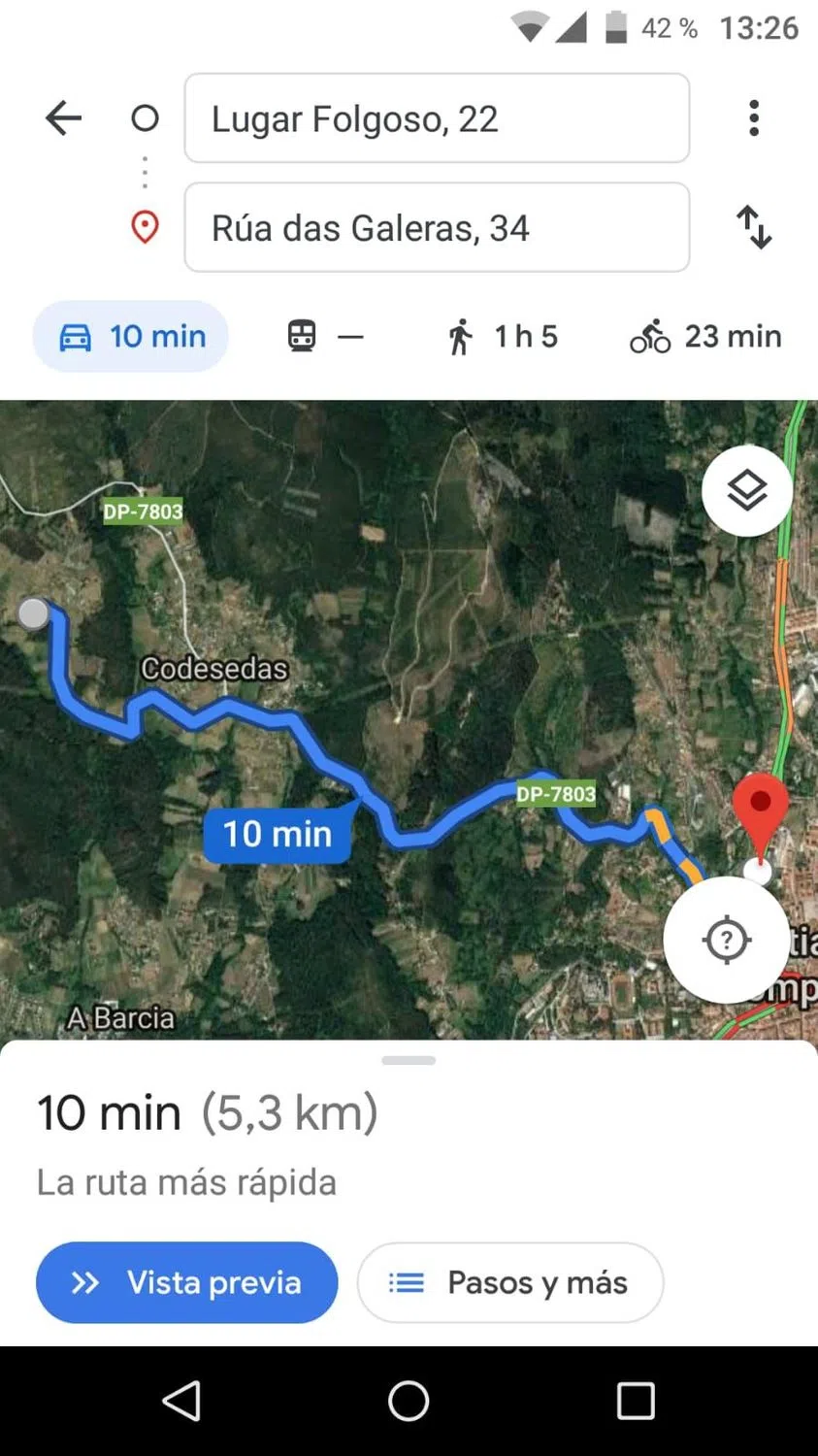Start the Vista previa route preview

[186, 1282]
